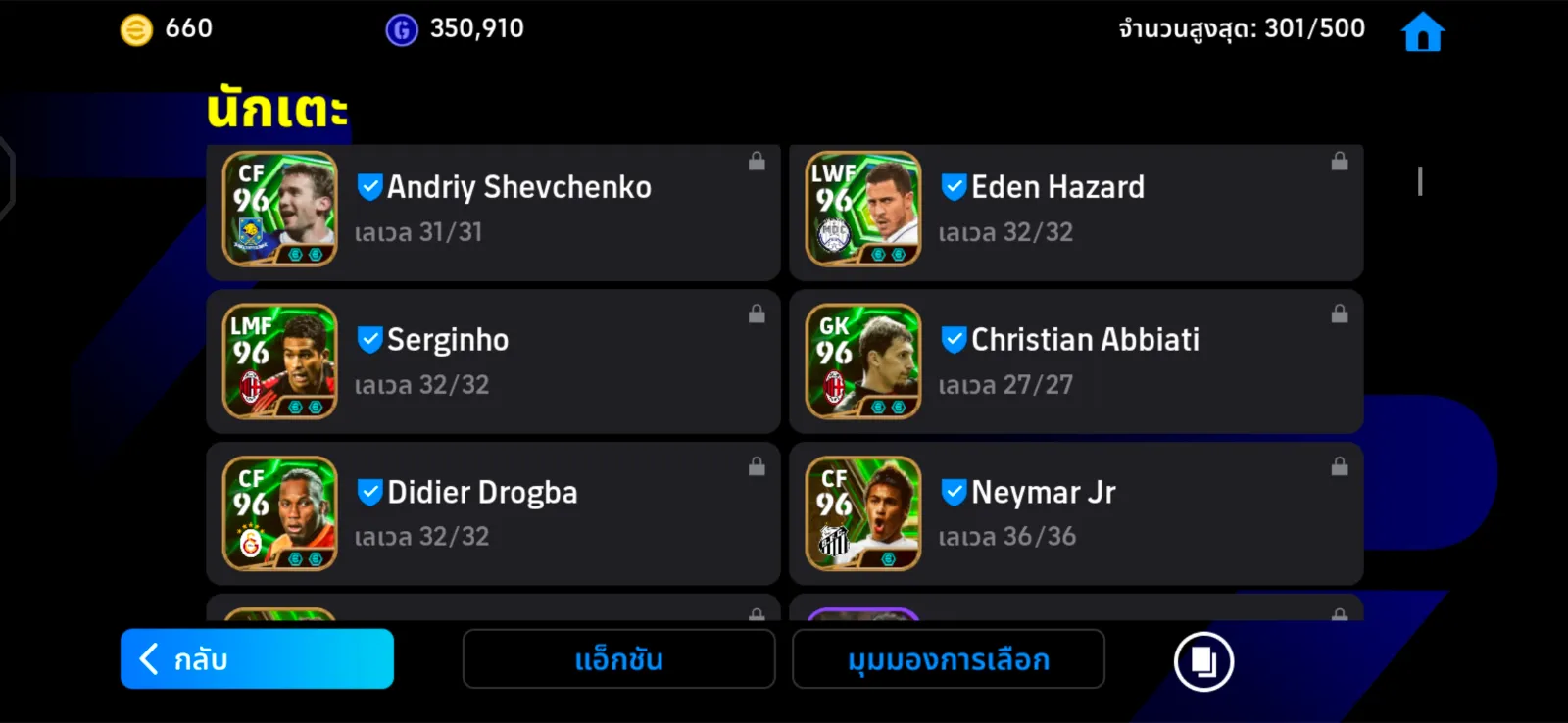Select the Neymar Jr card
1568x723 pixels.
click(1076, 513)
